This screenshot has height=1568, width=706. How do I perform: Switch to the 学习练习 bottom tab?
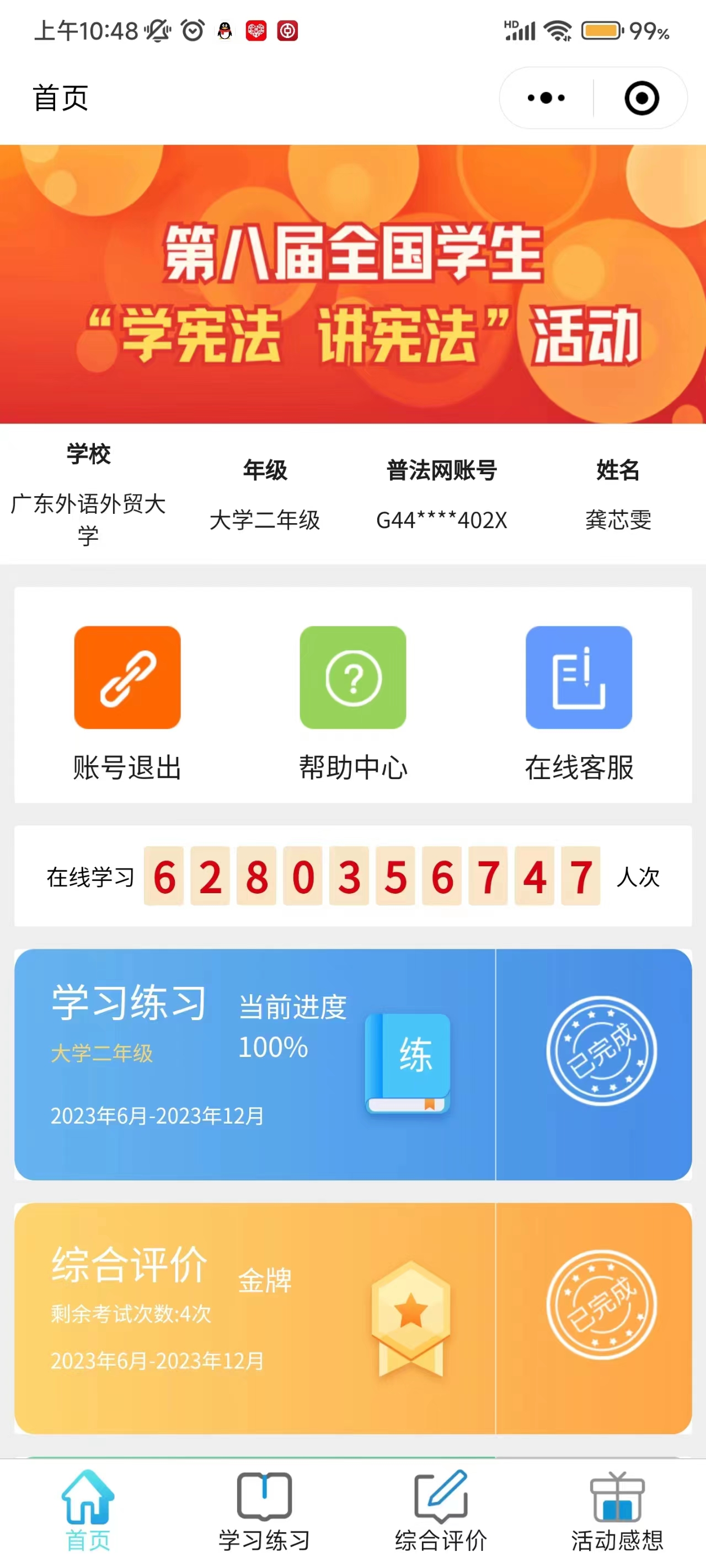[264, 1511]
